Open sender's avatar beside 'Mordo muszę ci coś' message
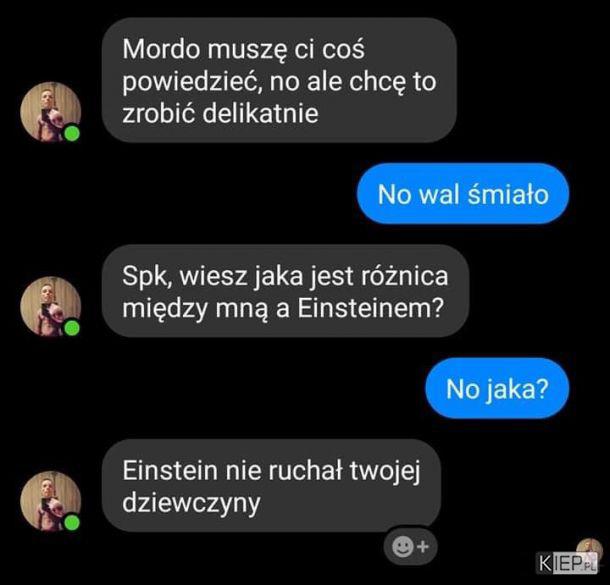This screenshot has height=585, width=610. [51, 112]
